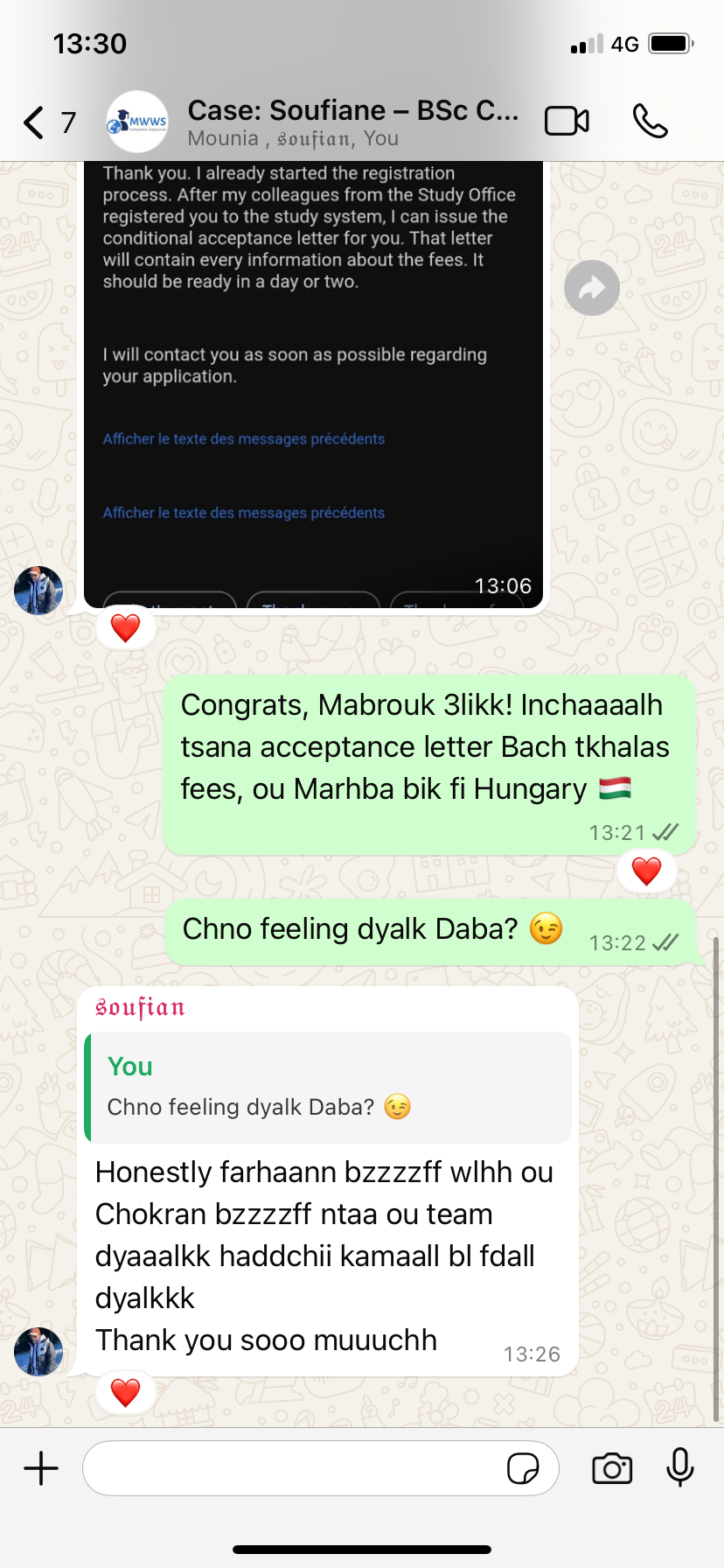View heart reaction under the screenshot message

[x=125, y=628]
